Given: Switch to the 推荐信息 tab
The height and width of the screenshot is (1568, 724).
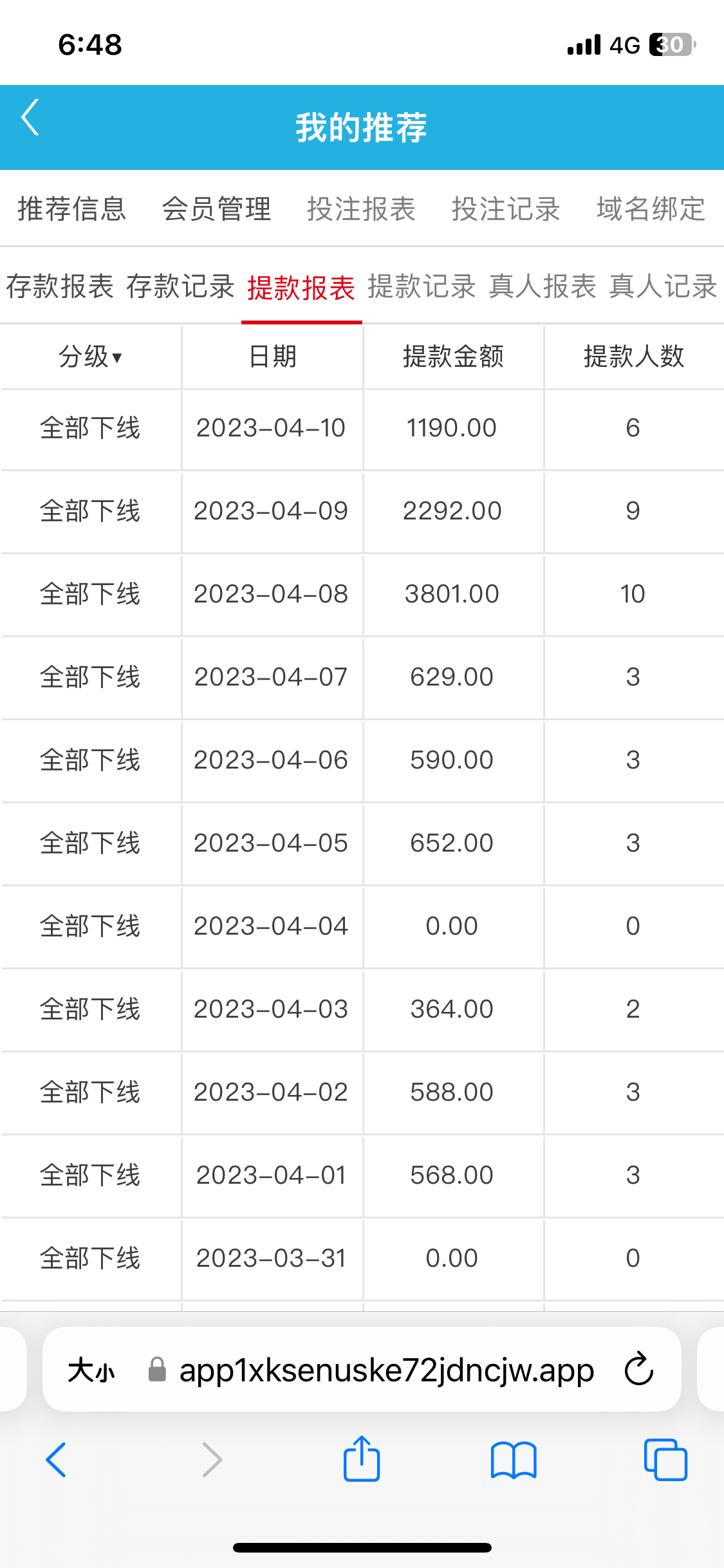Looking at the screenshot, I should point(71,209).
